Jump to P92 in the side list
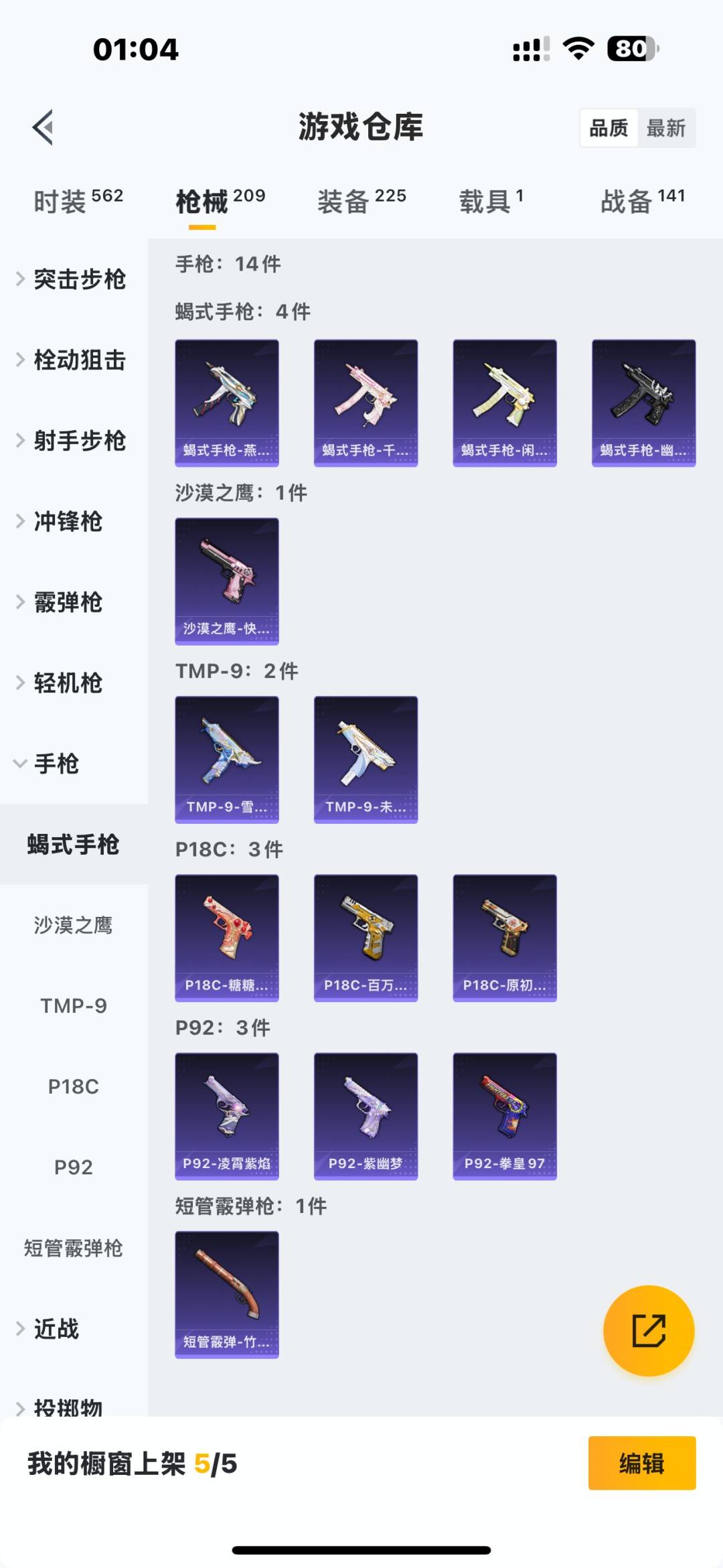 coord(73,1167)
